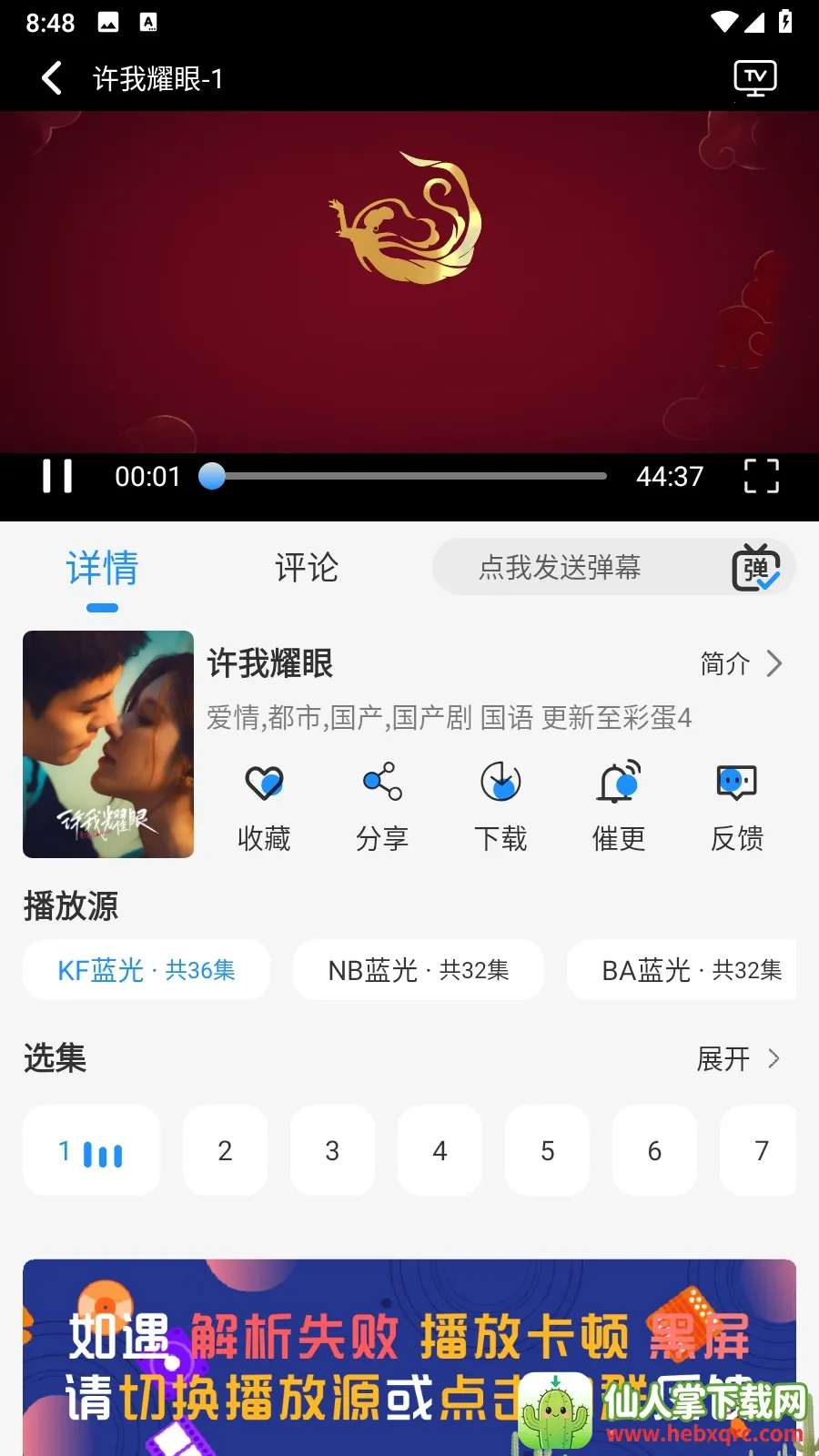Tap the back arrow next to 许我耀眼-1

pos(50,78)
